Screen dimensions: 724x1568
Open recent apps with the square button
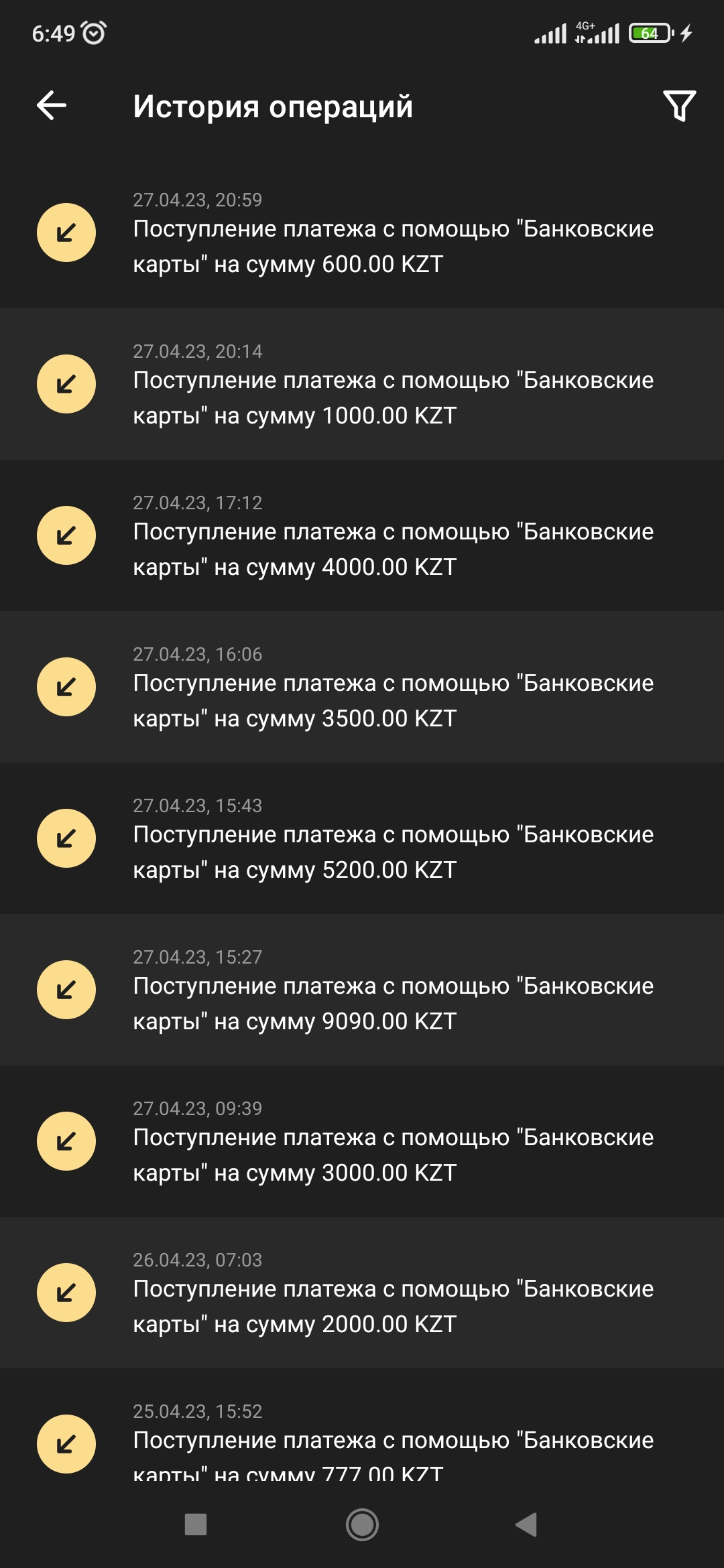point(196,1524)
